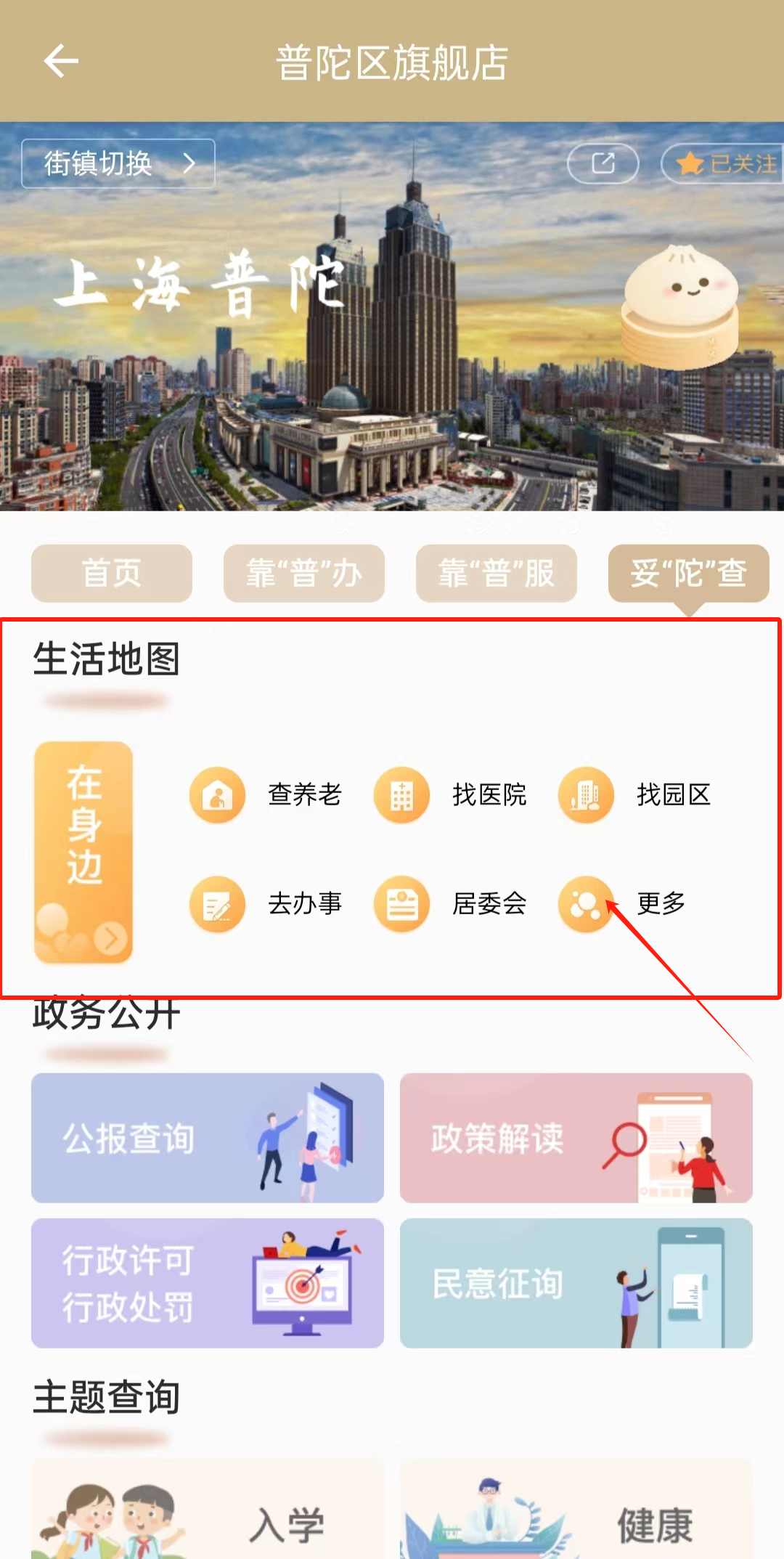Open the 政策解读 card
The height and width of the screenshot is (1559, 784).
576,1138
